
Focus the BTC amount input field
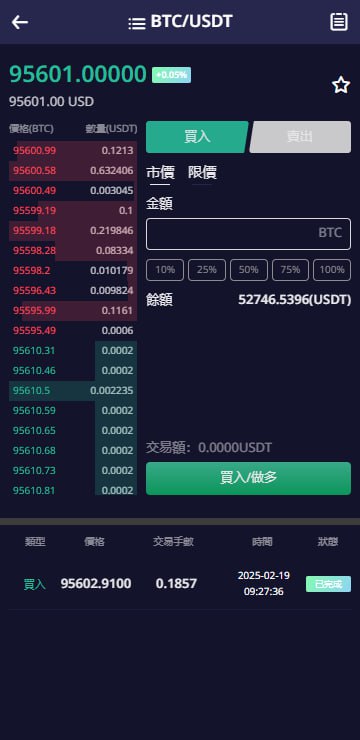[248, 234]
